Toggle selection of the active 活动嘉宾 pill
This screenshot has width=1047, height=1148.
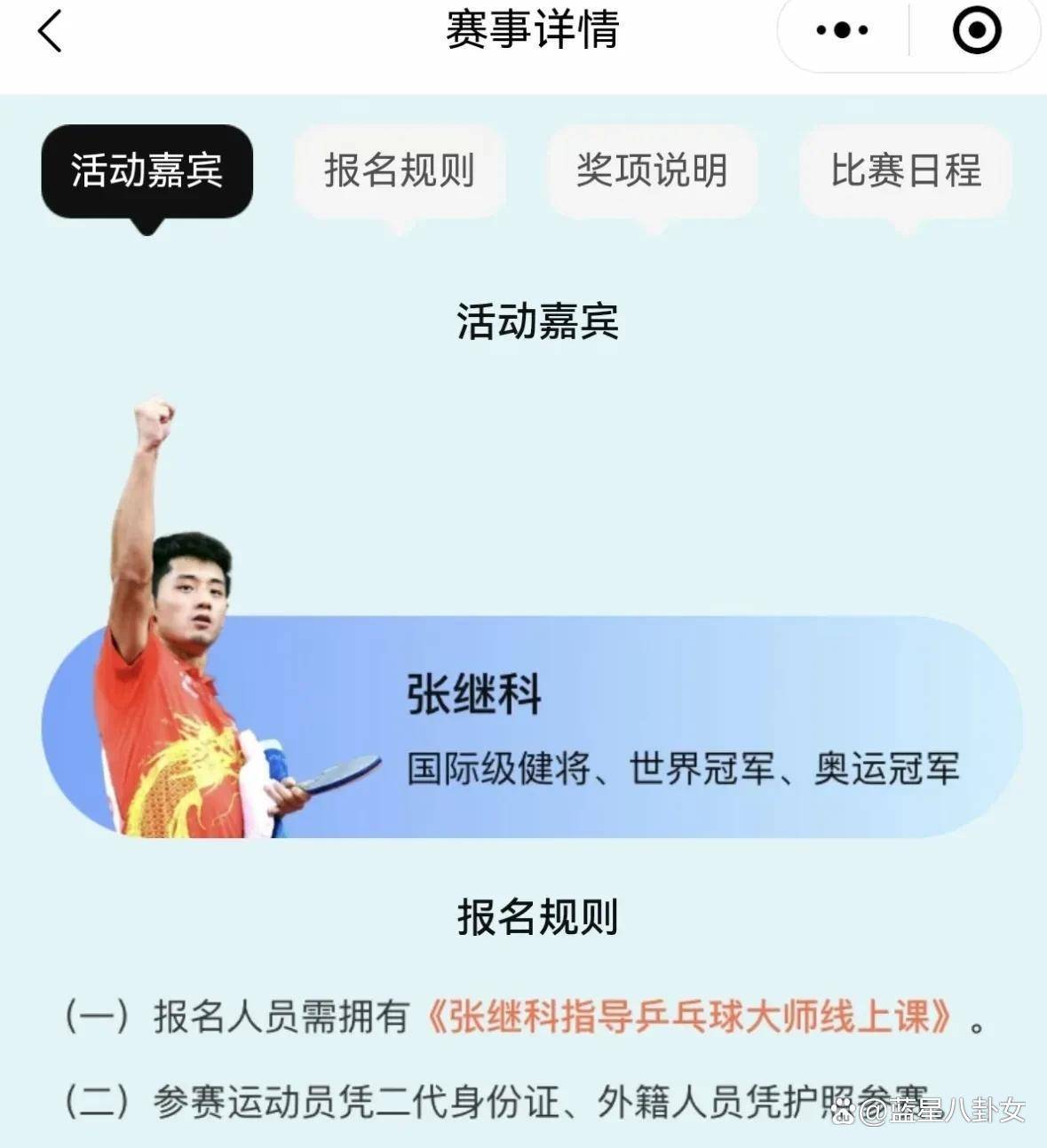point(147,171)
